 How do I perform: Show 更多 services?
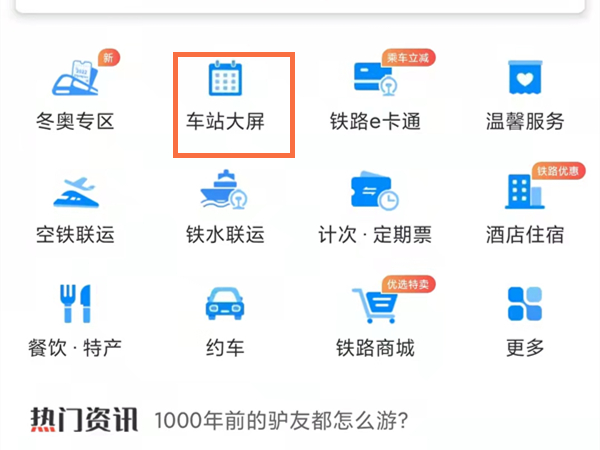pyautogui.click(x=525, y=322)
